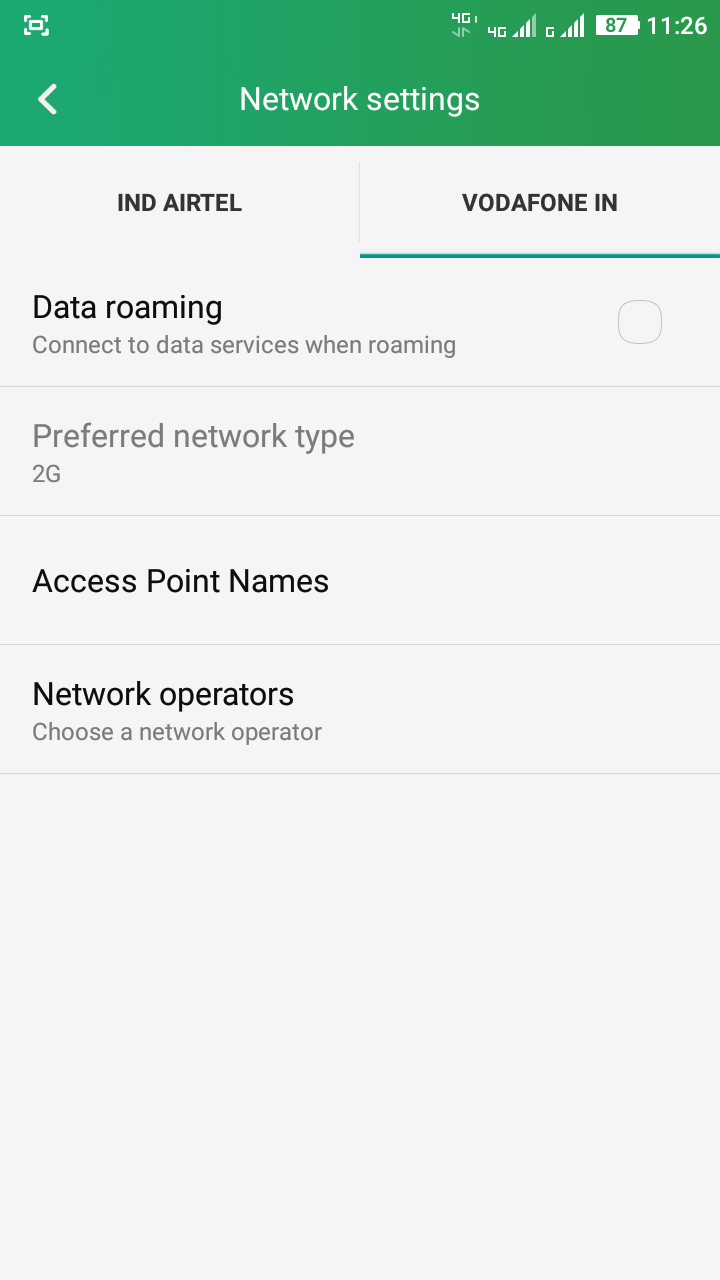Screen dimensions: 720x1280
Task: Go back from Network settings
Action: click(47, 99)
